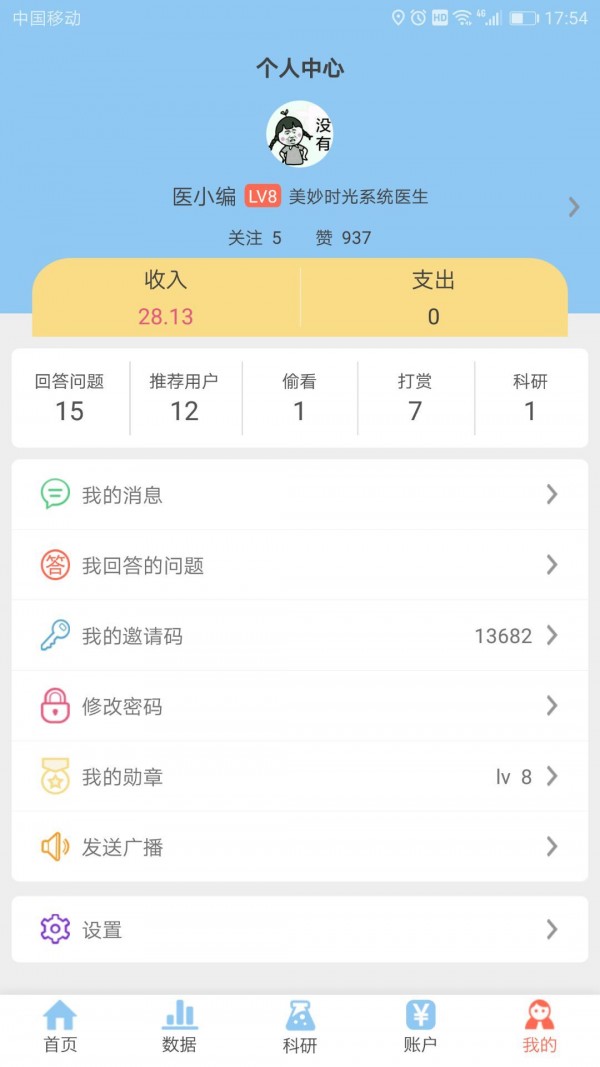Image resolution: width=600 pixels, height=1067 pixels.
Task: Expand profile details with the header chevron
Action: click(x=573, y=207)
